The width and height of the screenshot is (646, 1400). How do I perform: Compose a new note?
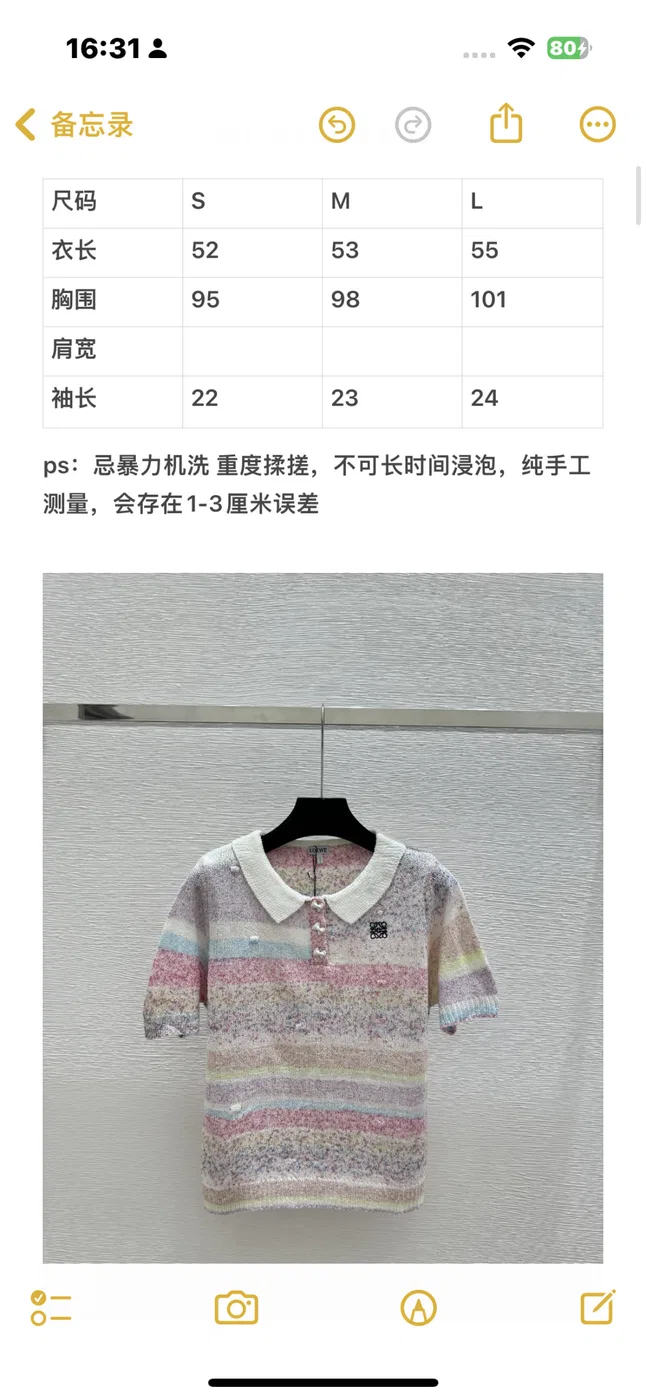tap(598, 1307)
